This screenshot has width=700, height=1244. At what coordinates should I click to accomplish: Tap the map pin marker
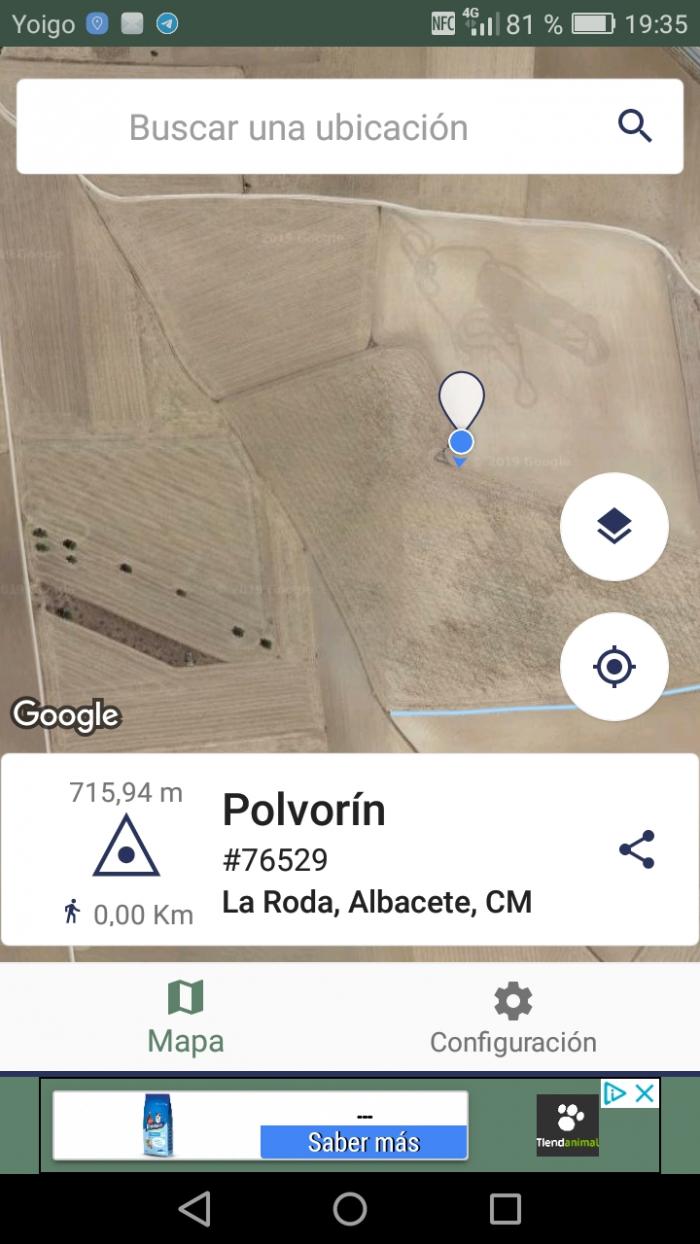point(461,413)
